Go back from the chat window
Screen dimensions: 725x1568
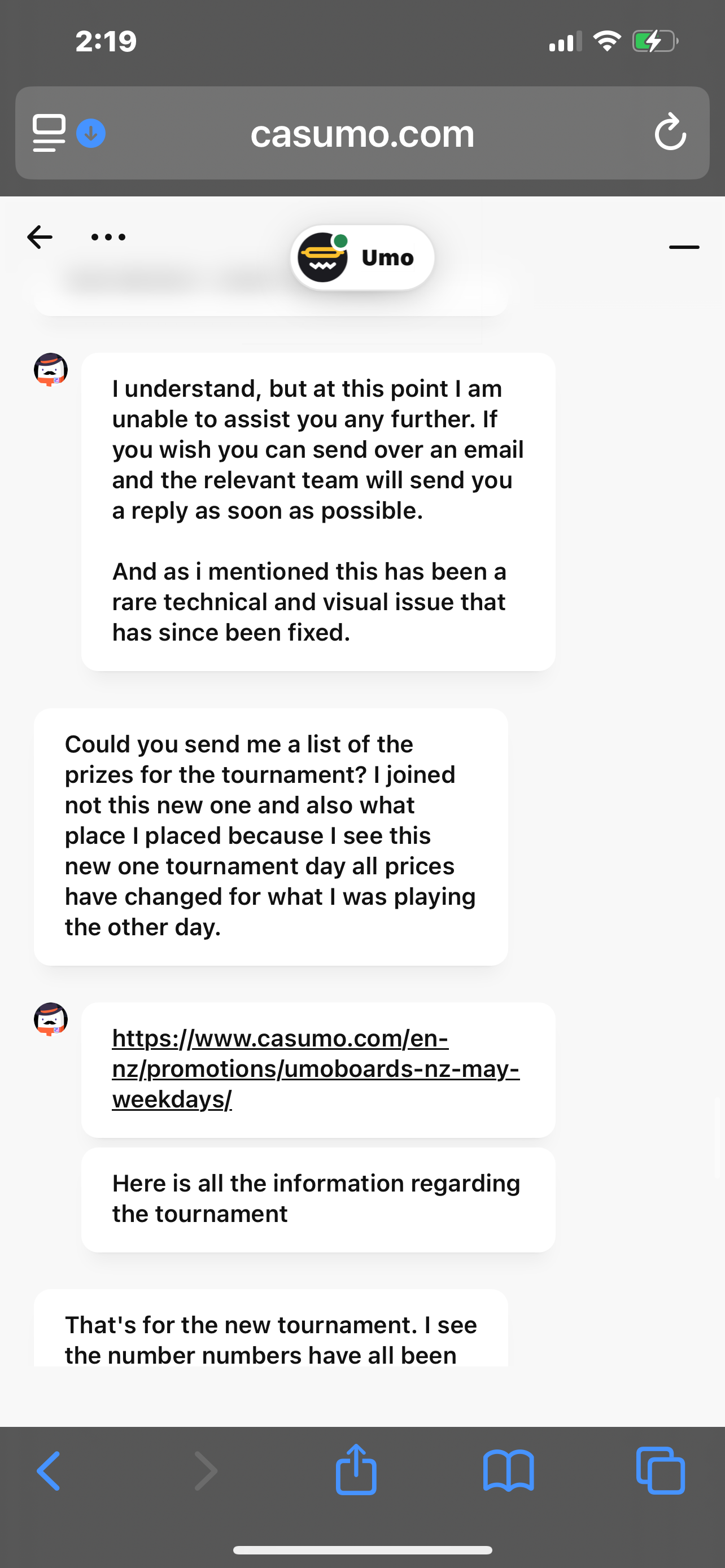[40, 237]
